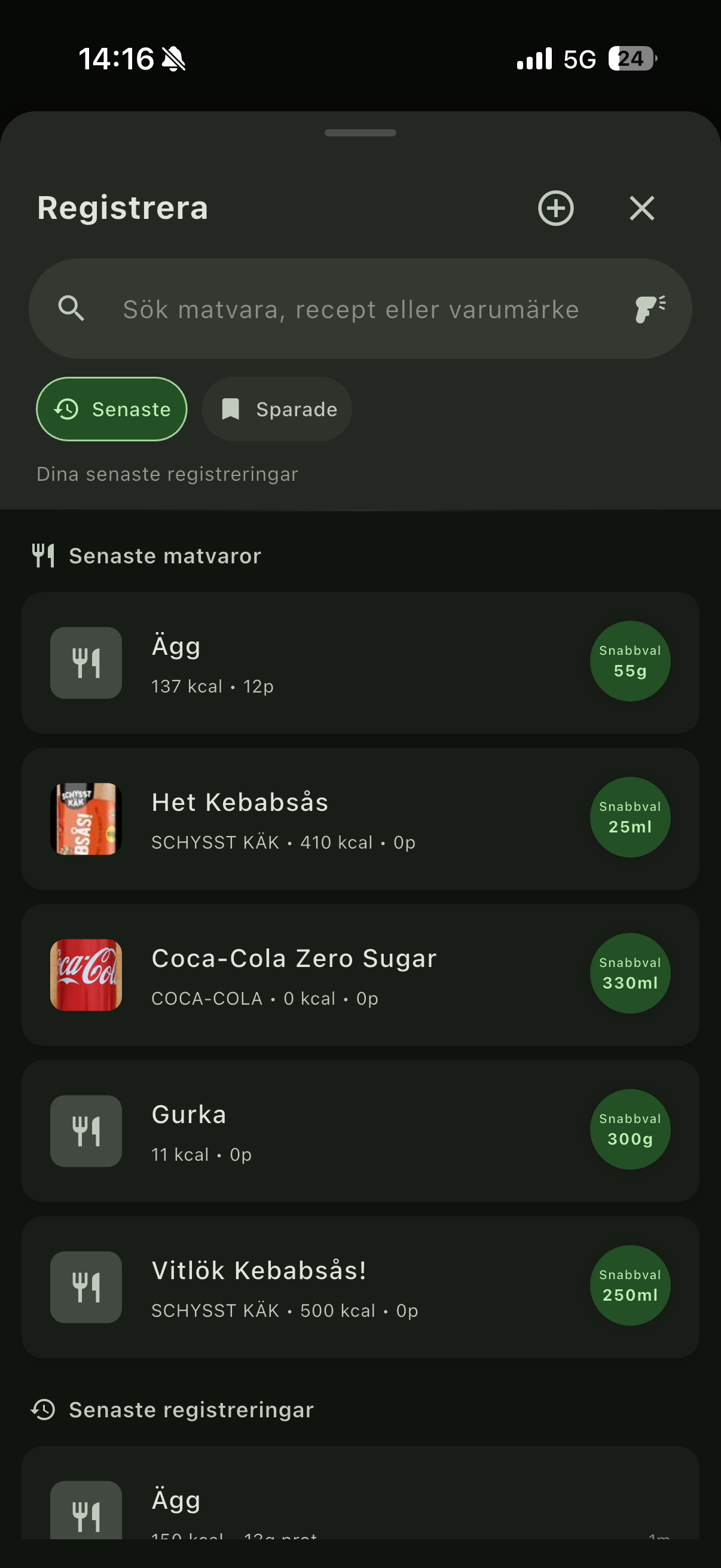The width and height of the screenshot is (721, 1568).
Task: Click the search magnifier icon
Action: [72, 308]
